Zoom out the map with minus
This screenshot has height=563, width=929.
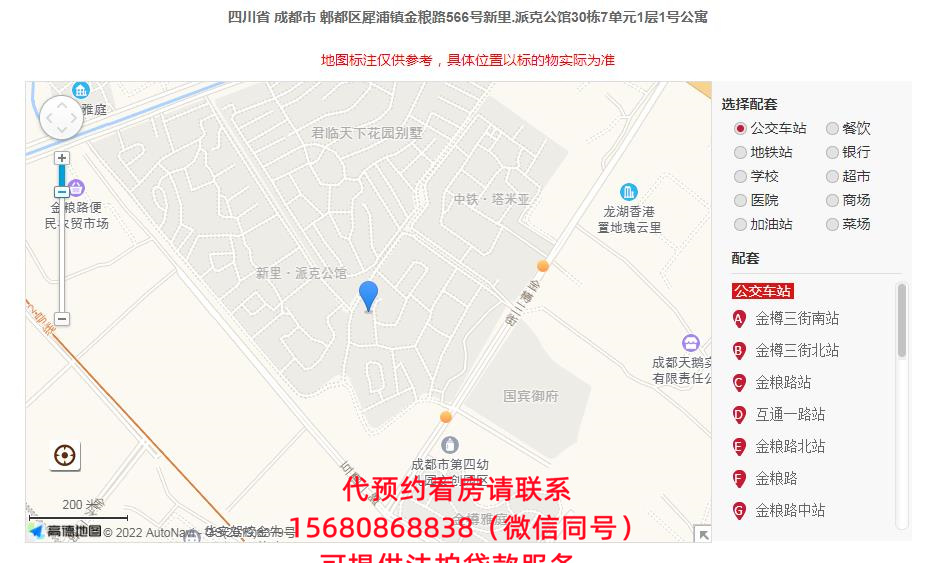pos(62,319)
